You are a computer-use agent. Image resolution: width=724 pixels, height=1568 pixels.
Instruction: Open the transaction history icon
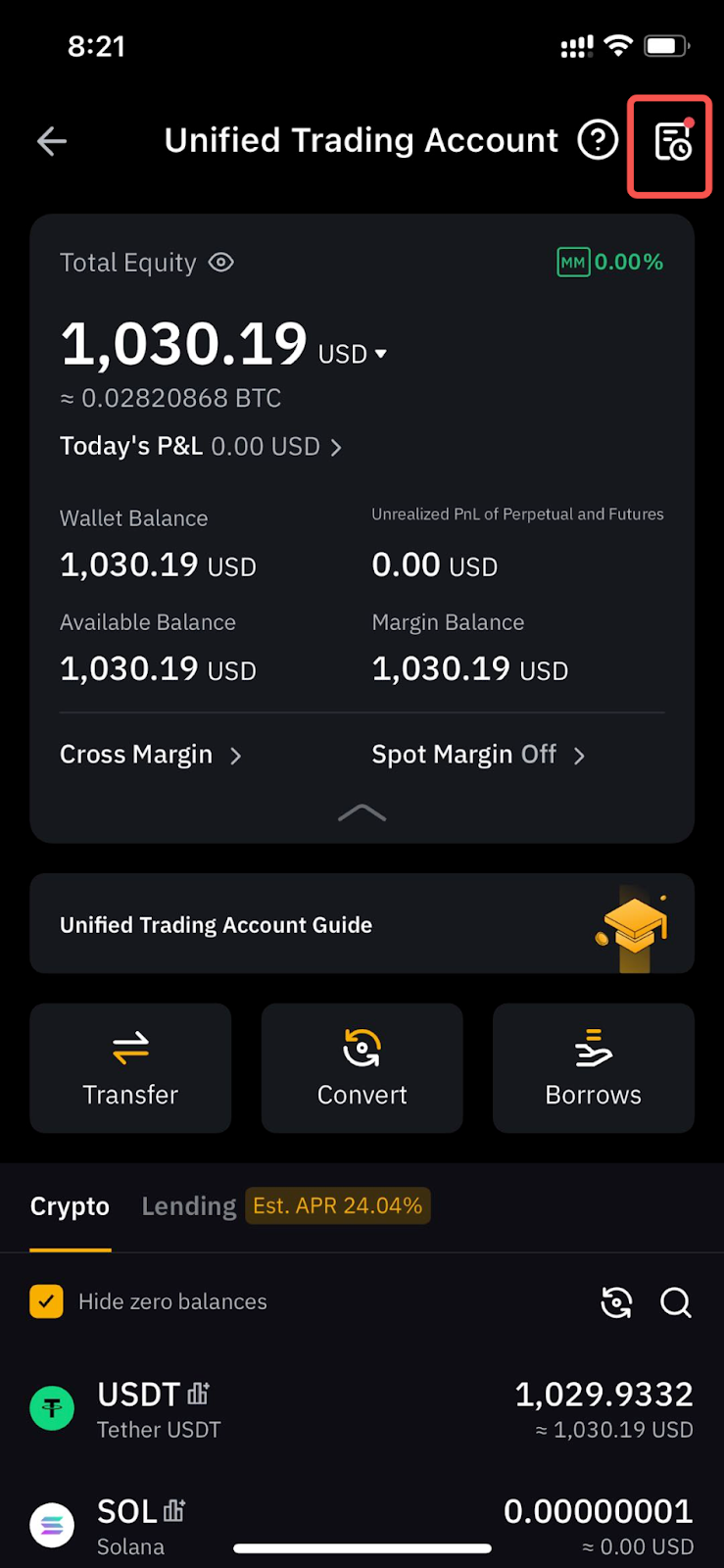672,143
